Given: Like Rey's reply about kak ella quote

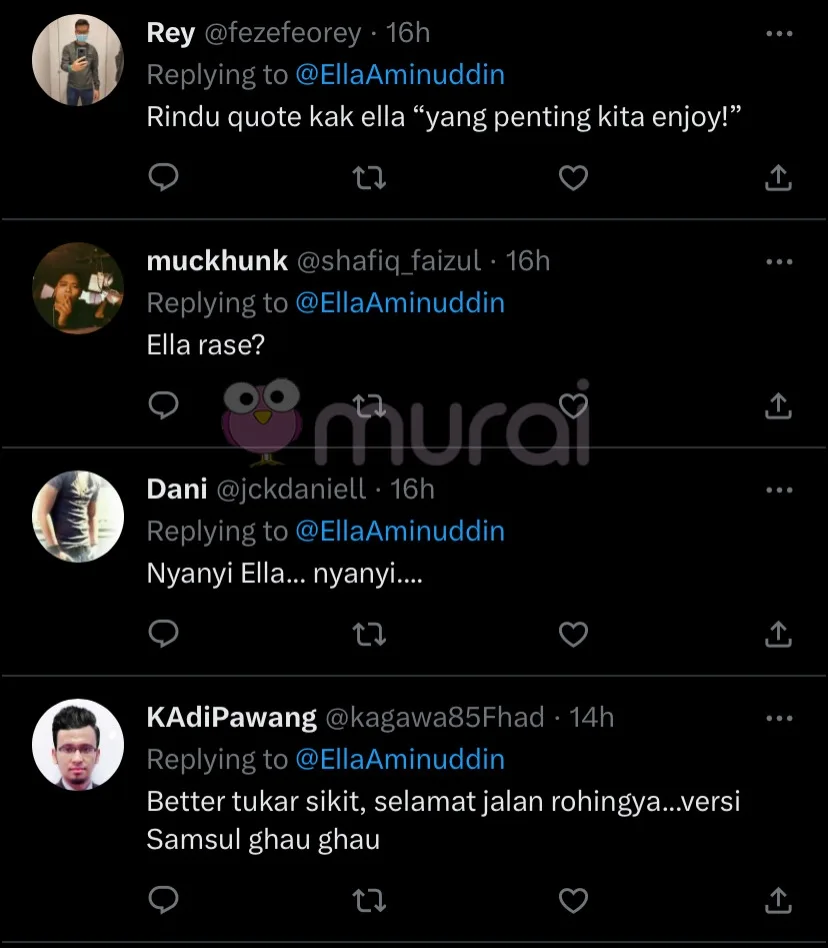Looking at the screenshot, I should click(x=572, y=179).
